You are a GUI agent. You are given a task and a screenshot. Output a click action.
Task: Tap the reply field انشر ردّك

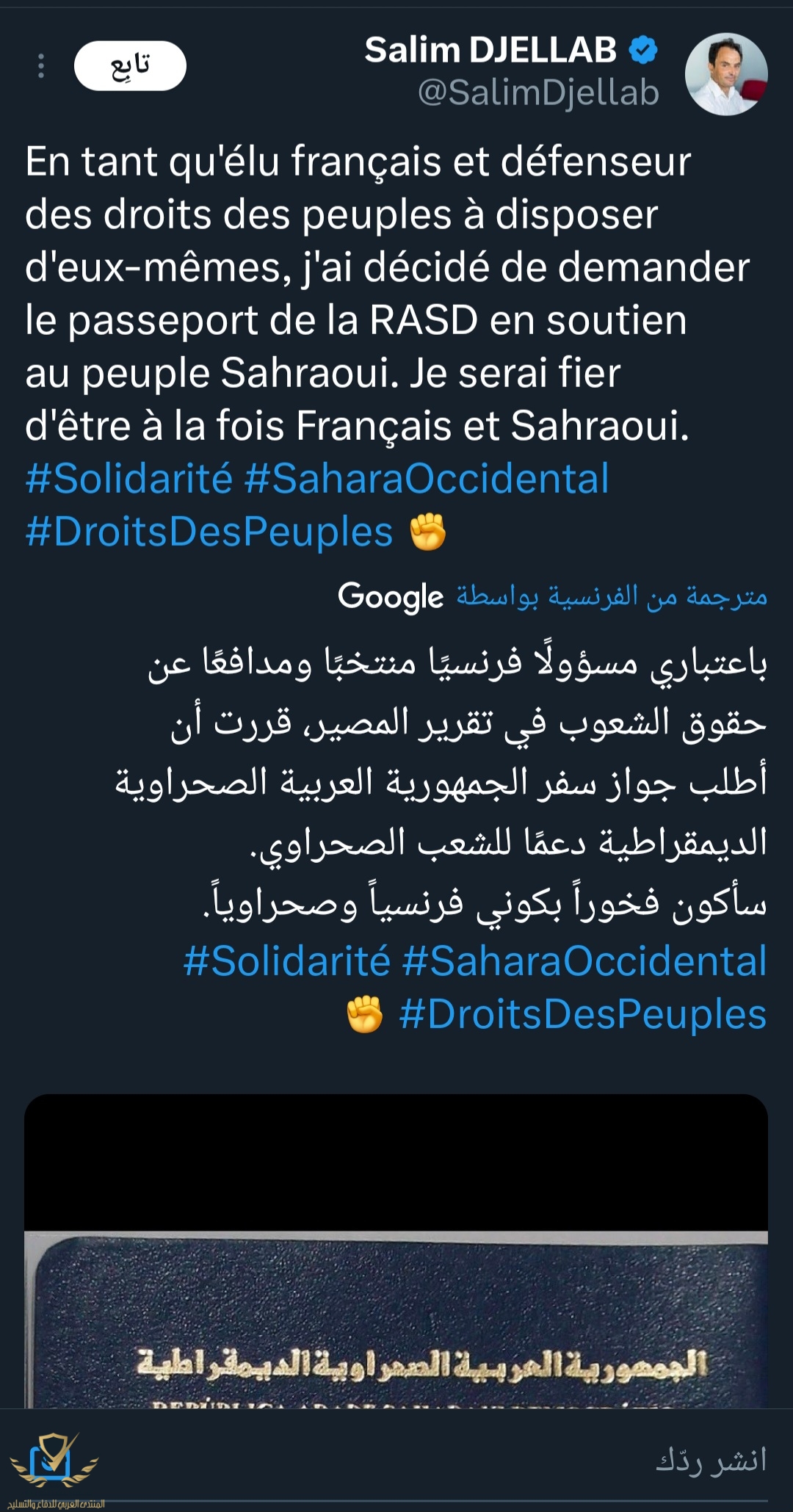[x=709, y=1460]
